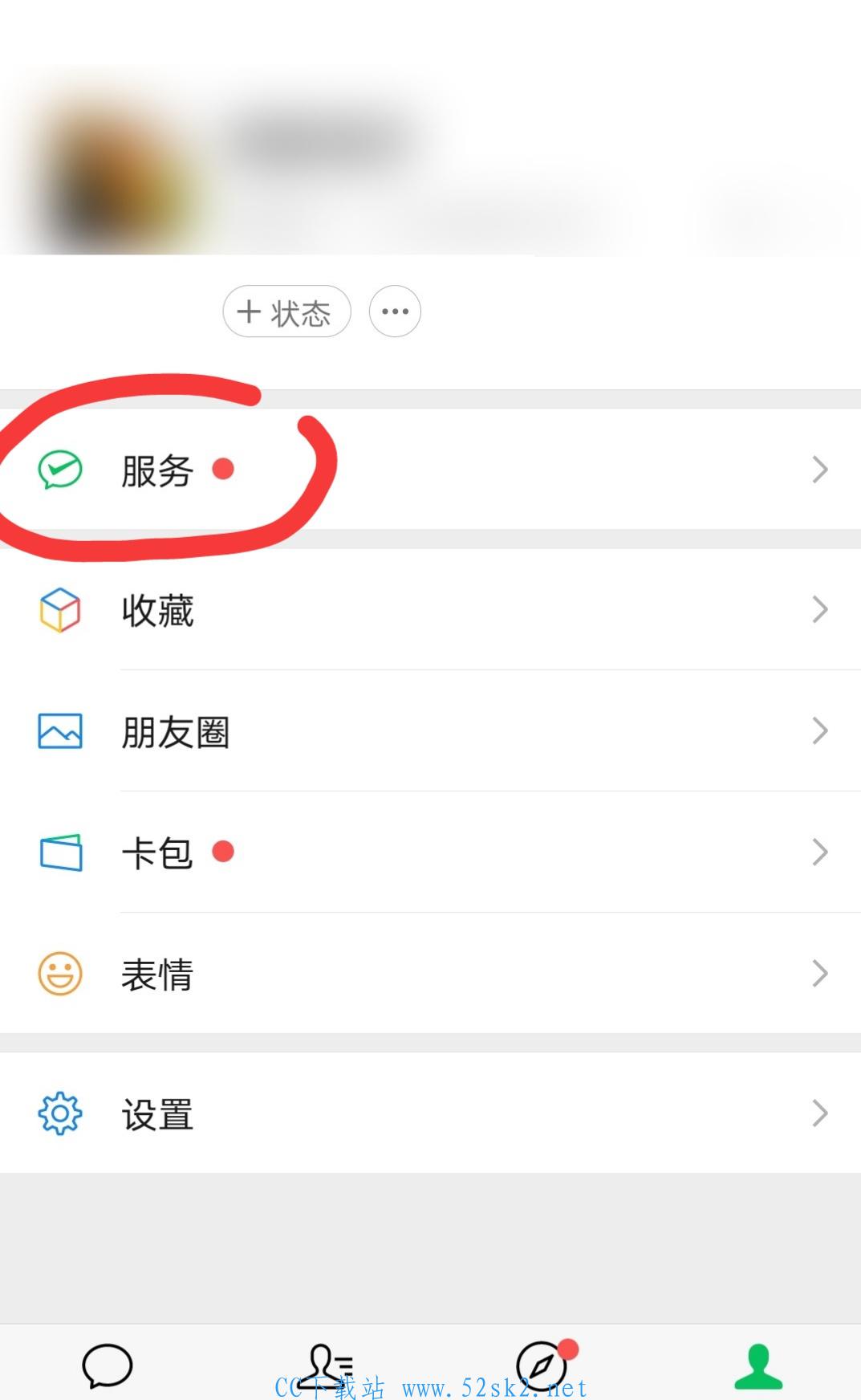Switch to the contacts tab
861x1400 pixels.
[329, 1365]
